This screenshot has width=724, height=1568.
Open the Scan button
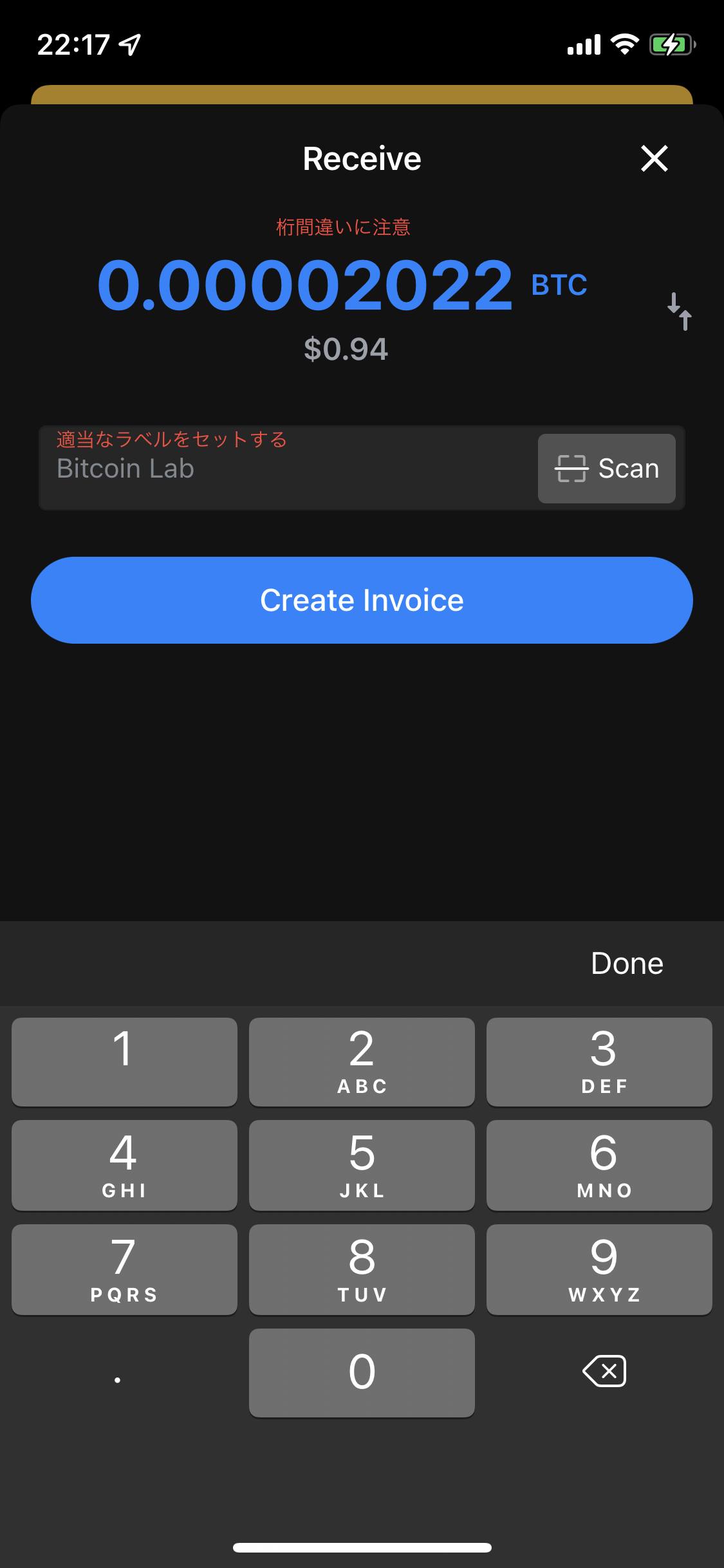point(606,469)
